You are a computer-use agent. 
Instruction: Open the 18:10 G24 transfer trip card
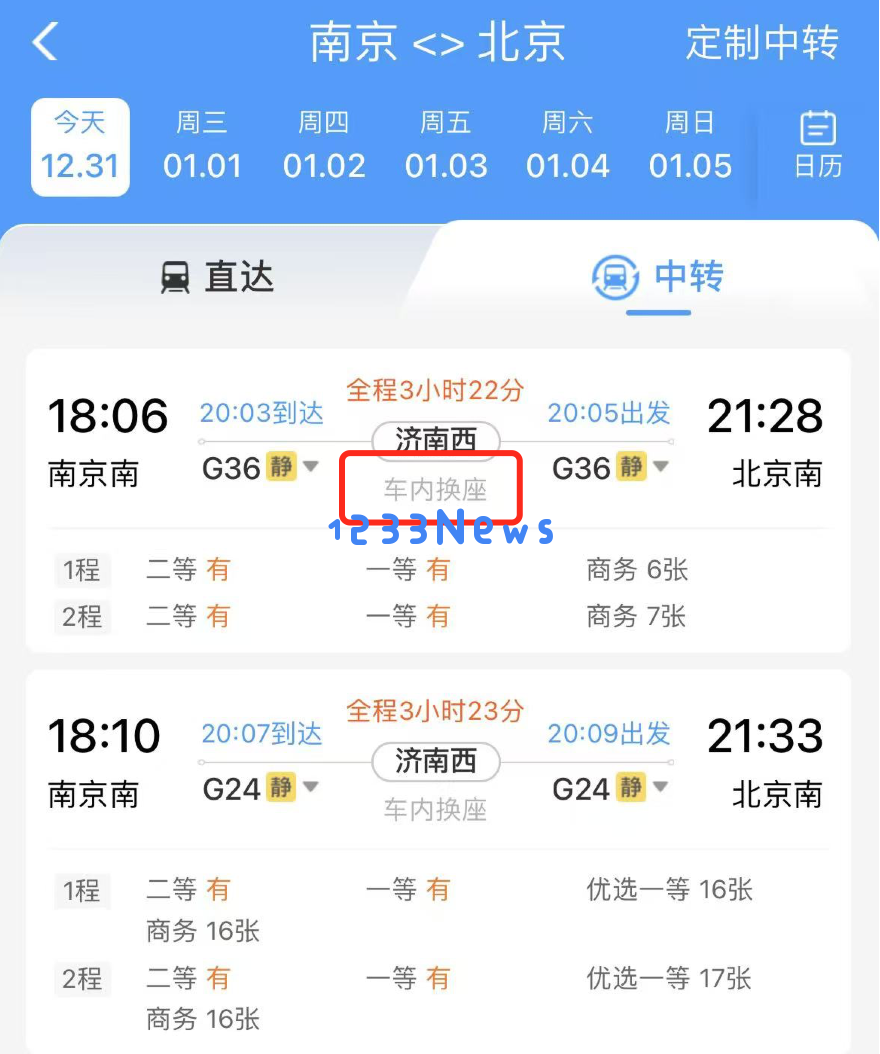click(x=438, y=760)
